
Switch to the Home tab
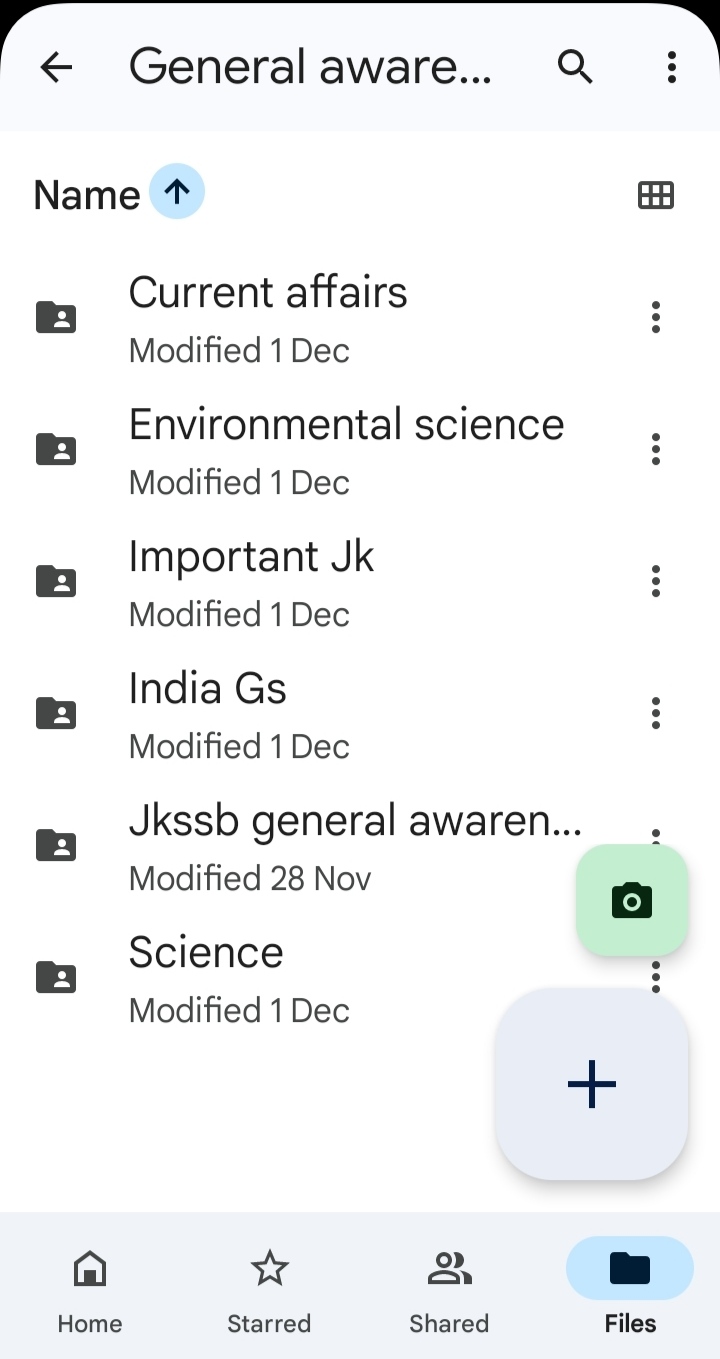coord(90,1285)
